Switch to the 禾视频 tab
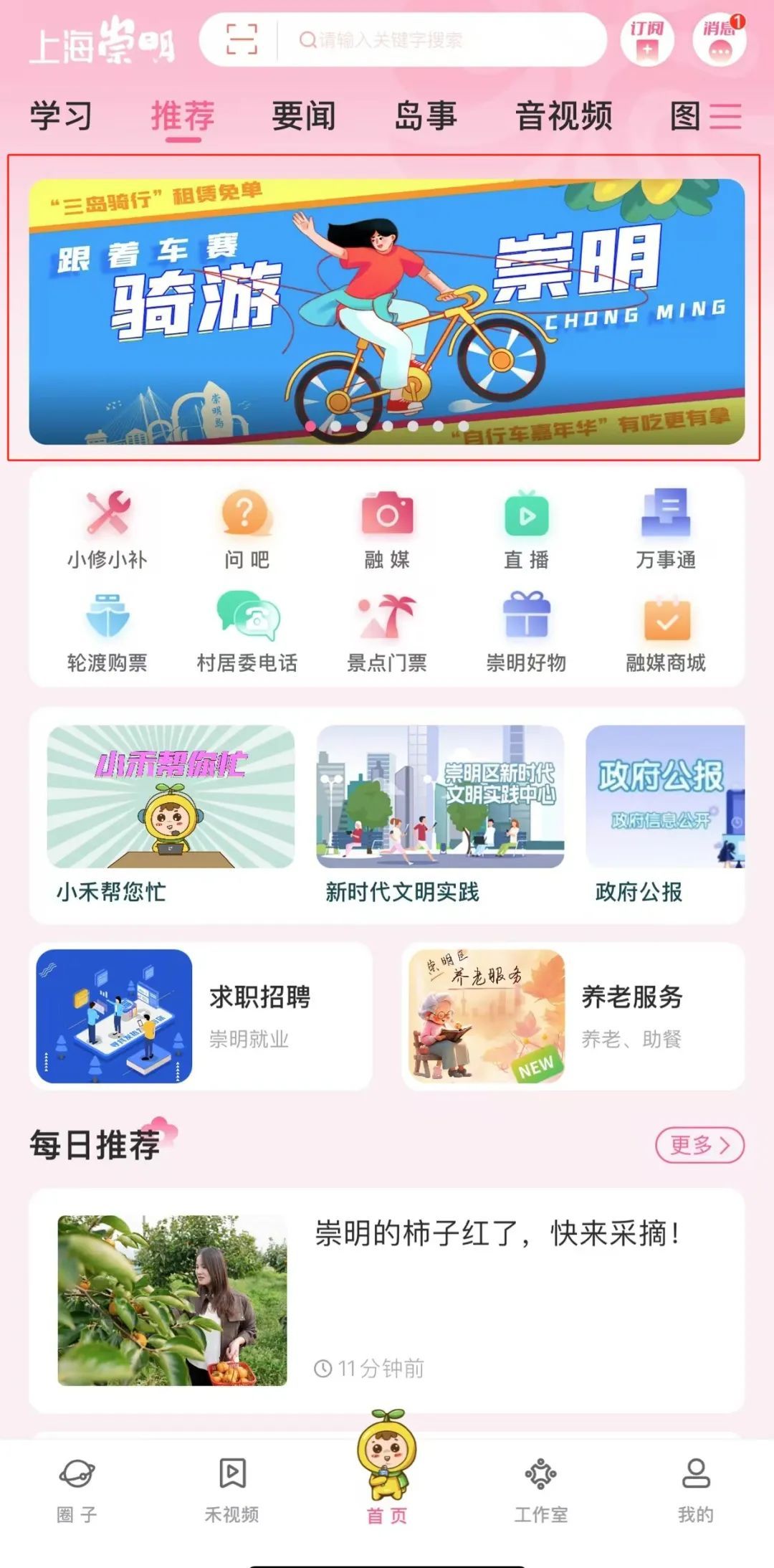 (231, 1489)
